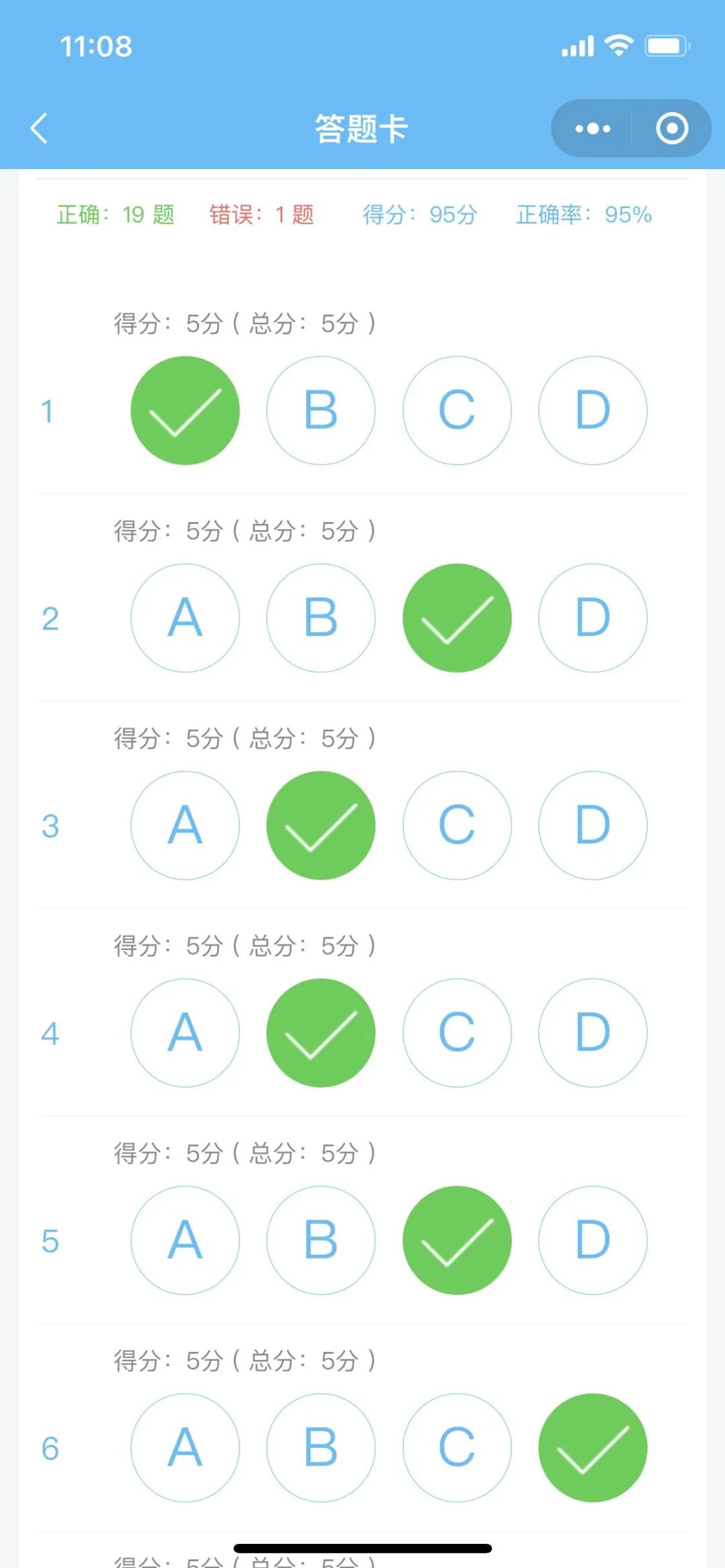Choose option A for question 4
Viewport: 725px width, 1568px height.
(185, 1033)
